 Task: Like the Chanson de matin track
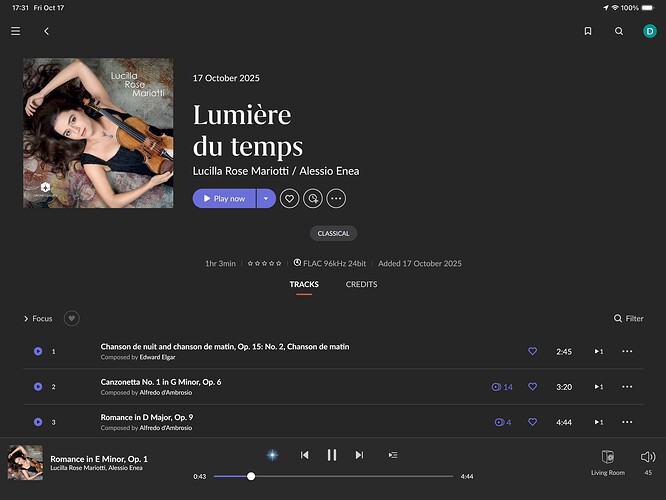[x=533, y=351]
